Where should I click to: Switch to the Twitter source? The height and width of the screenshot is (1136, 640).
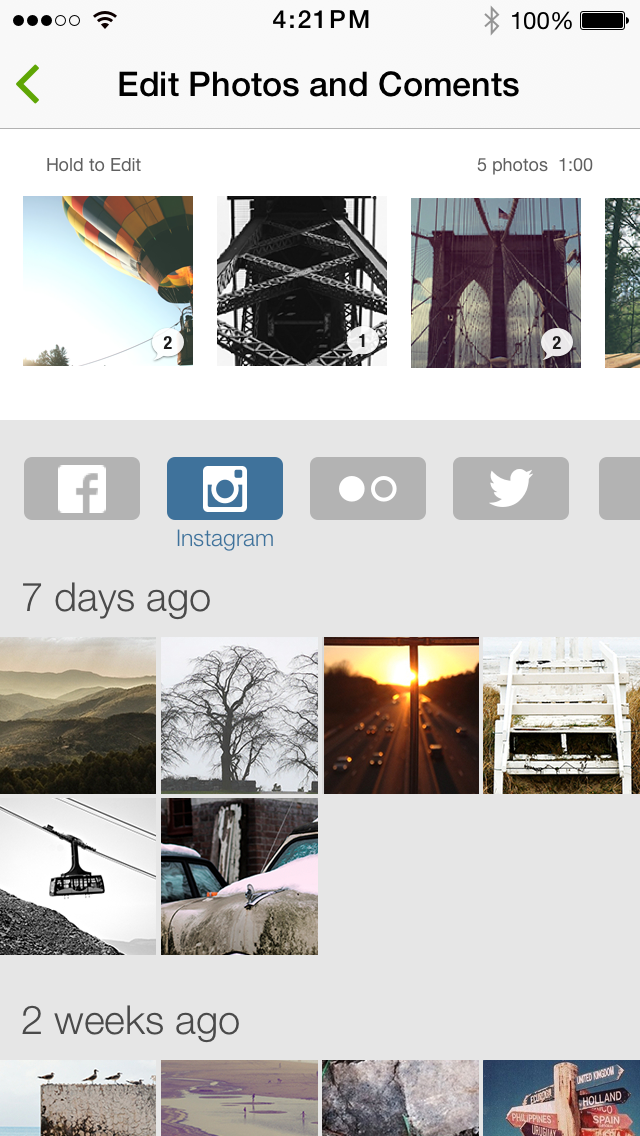coord(511,488)
